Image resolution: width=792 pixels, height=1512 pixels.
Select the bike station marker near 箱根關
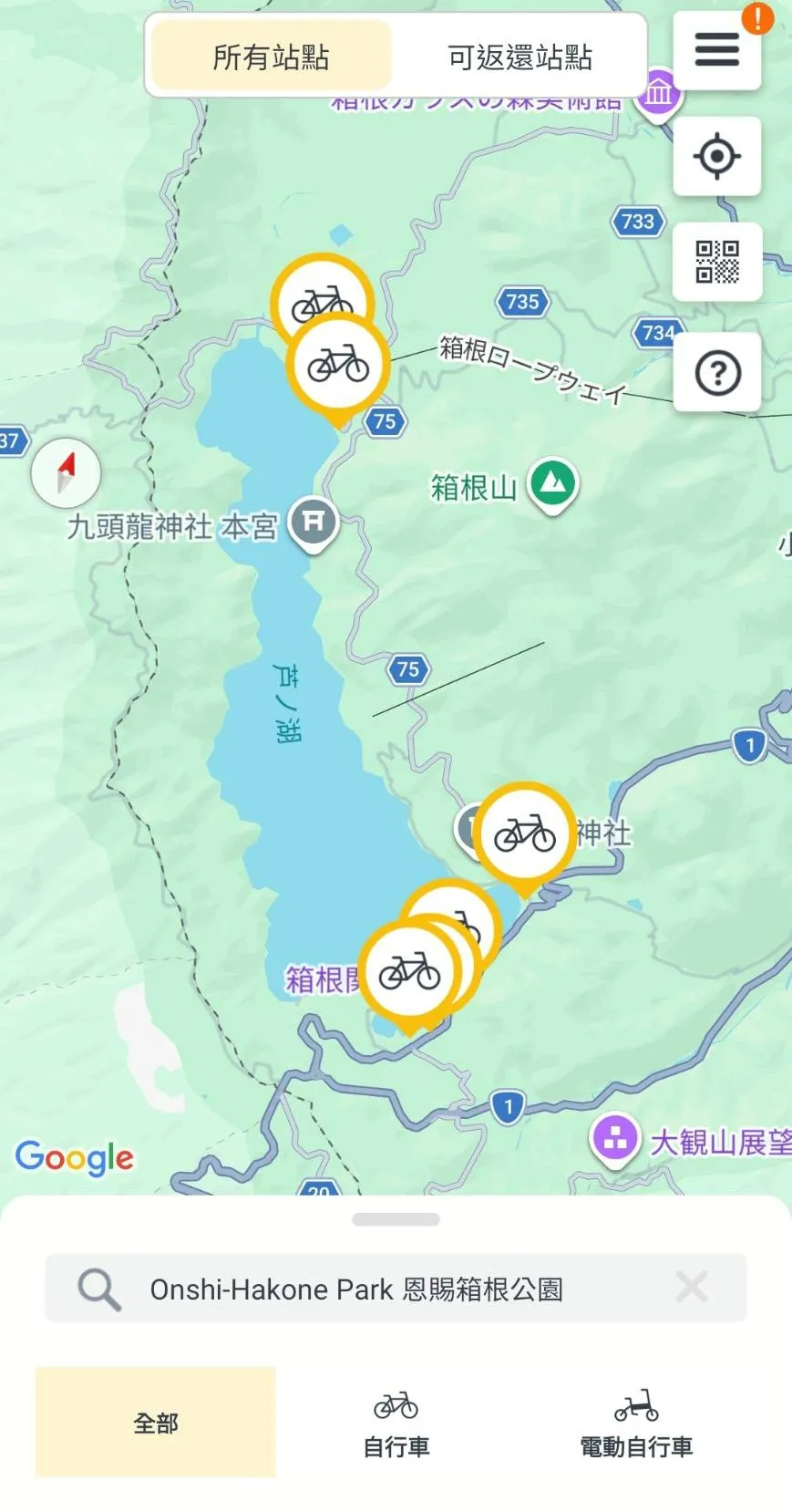pyautogui.click(x=409, y=971)
